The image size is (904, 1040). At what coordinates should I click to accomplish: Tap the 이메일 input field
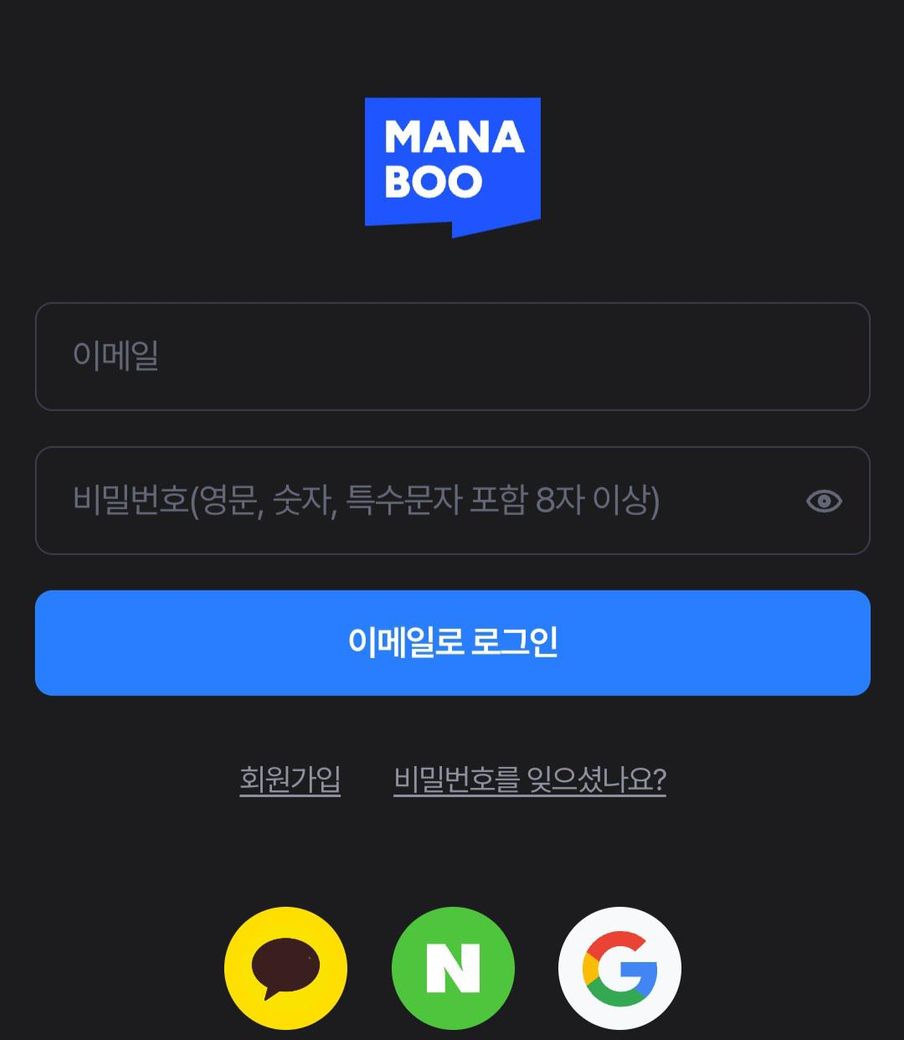point(452,357)
